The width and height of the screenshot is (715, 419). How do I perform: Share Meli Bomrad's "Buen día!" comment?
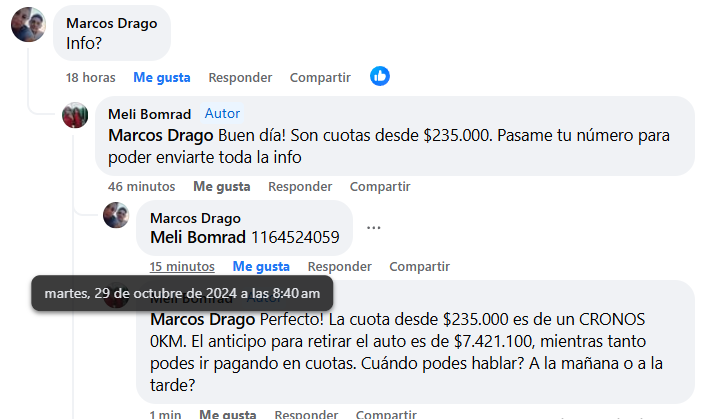[380, 186]
